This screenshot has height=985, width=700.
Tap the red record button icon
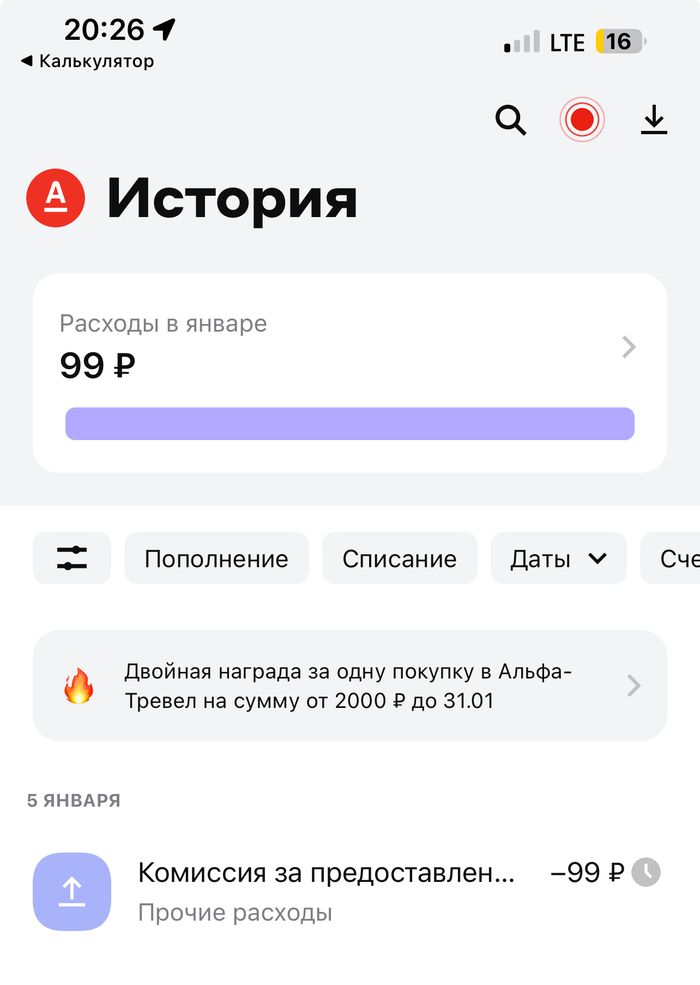point(581,121)
